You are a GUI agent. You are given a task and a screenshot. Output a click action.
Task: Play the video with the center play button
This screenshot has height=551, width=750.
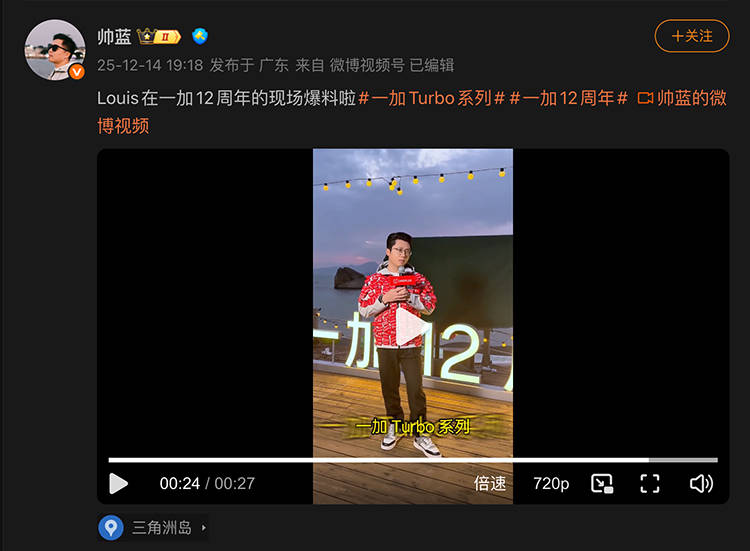pyautogui.click(x=412, y=327)
